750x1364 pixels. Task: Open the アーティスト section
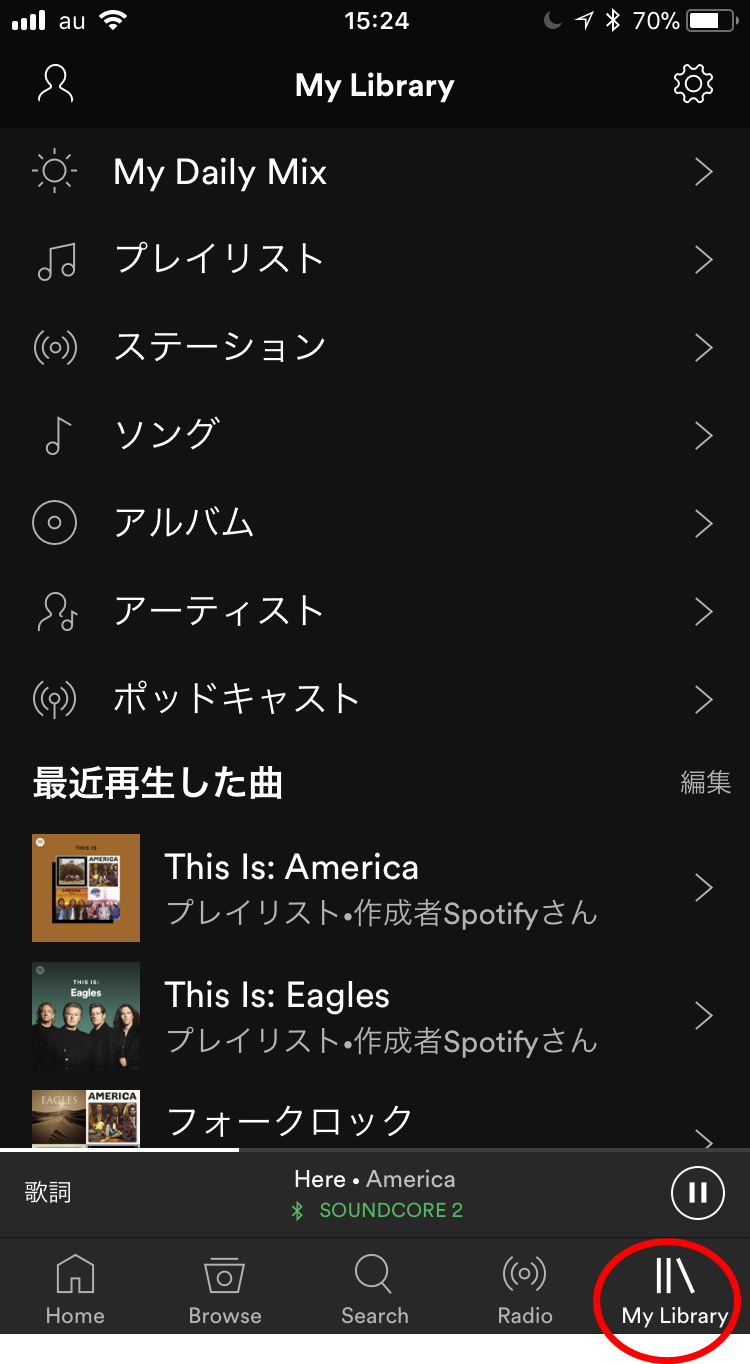pyautogui.click(x=375, y=611)
